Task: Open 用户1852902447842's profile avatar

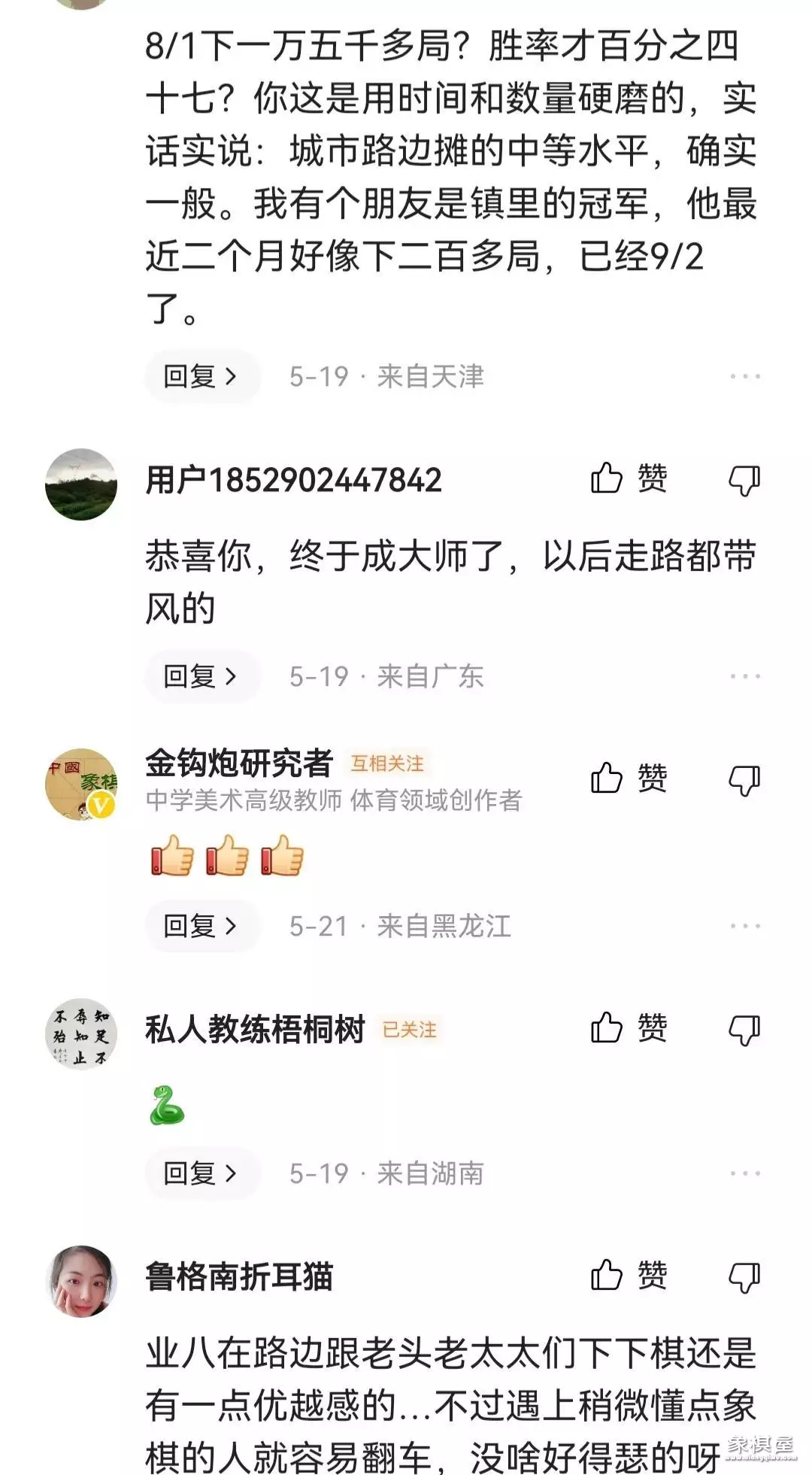Action: (81, 484)
